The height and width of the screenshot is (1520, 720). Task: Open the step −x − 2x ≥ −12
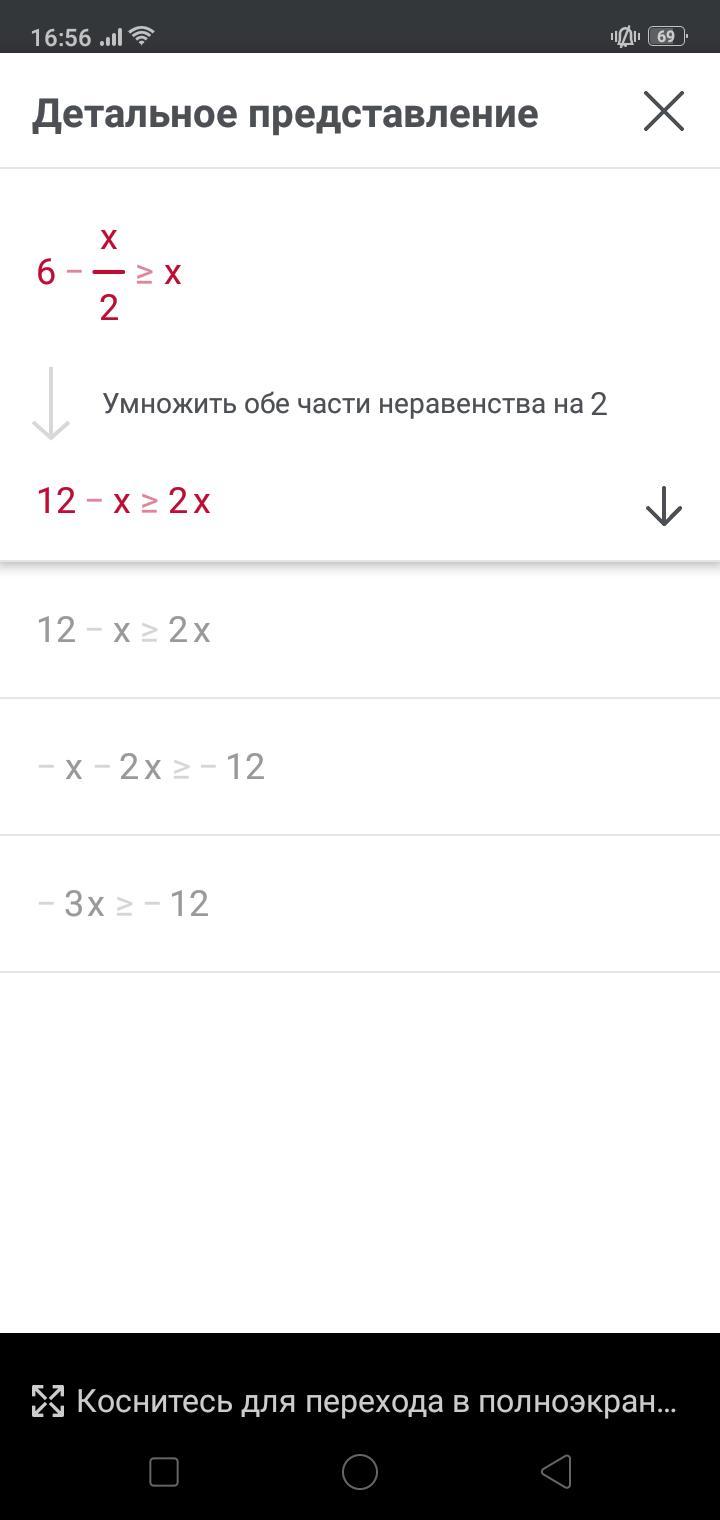click(360, 767)
